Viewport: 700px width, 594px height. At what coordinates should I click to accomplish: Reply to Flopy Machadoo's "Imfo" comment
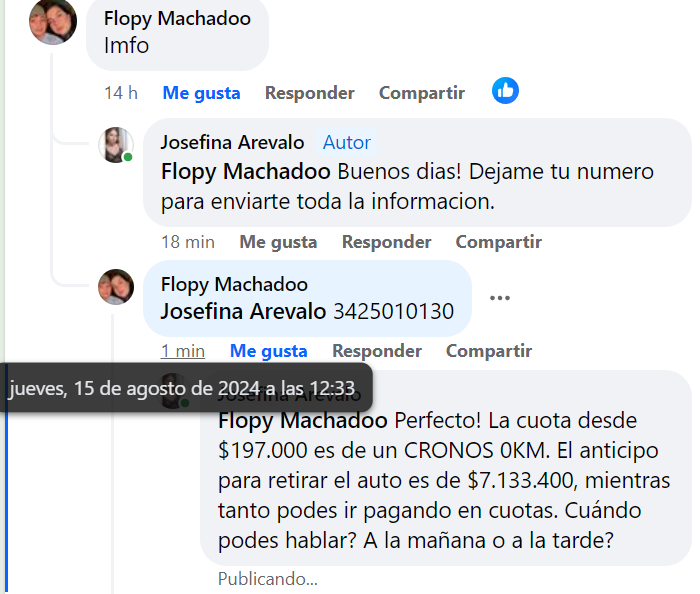coord(309,93)
